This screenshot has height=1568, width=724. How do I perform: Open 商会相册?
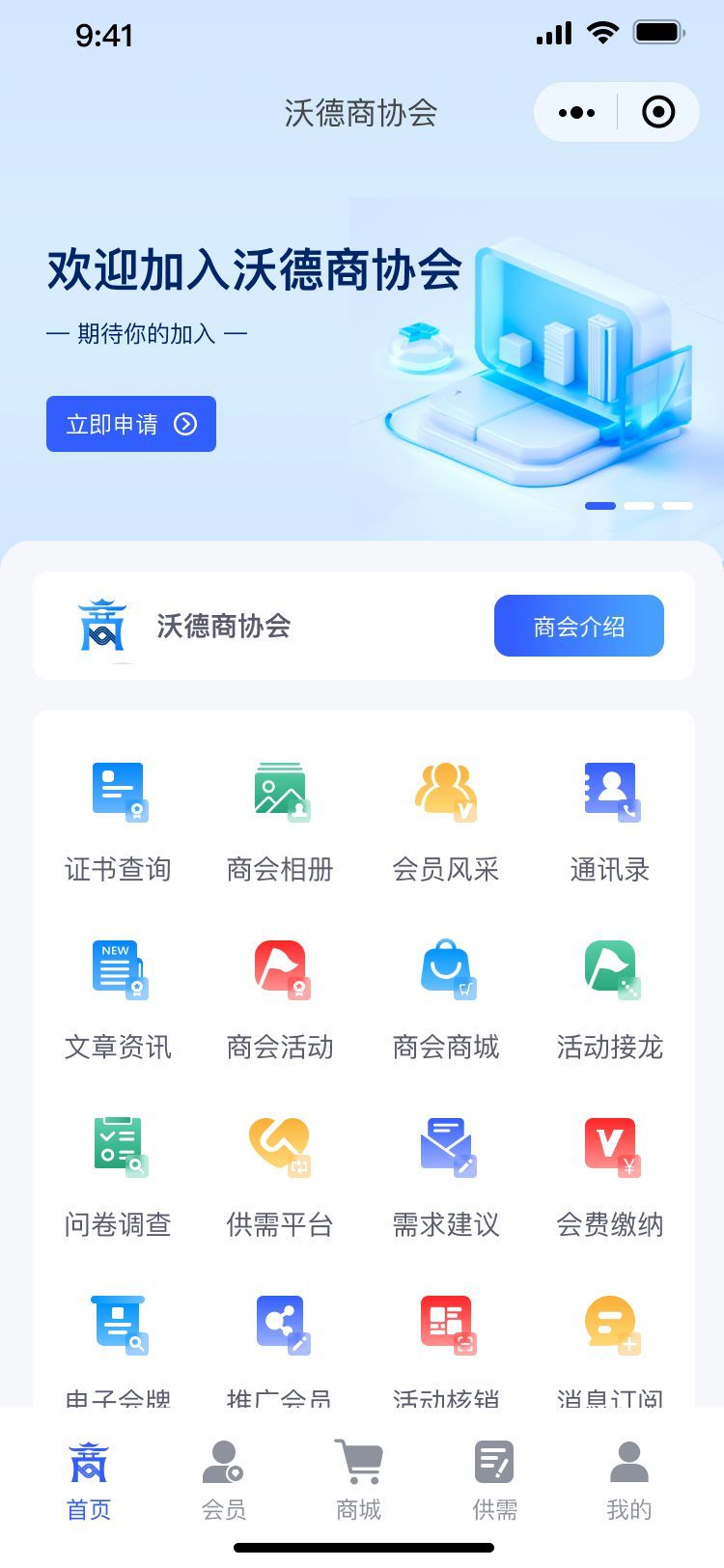point(280,821)
